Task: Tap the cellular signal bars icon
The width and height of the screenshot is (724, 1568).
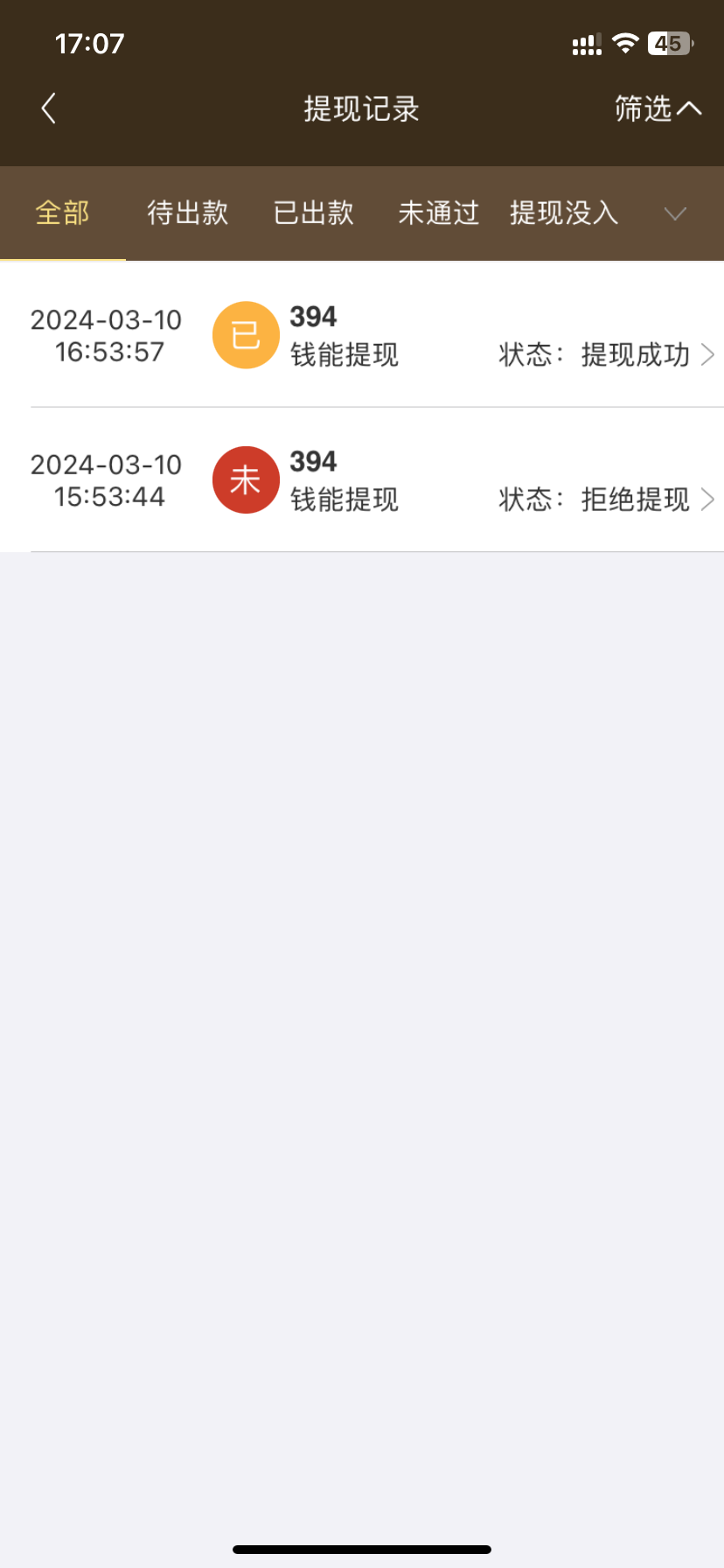Action: pos(584,42)
